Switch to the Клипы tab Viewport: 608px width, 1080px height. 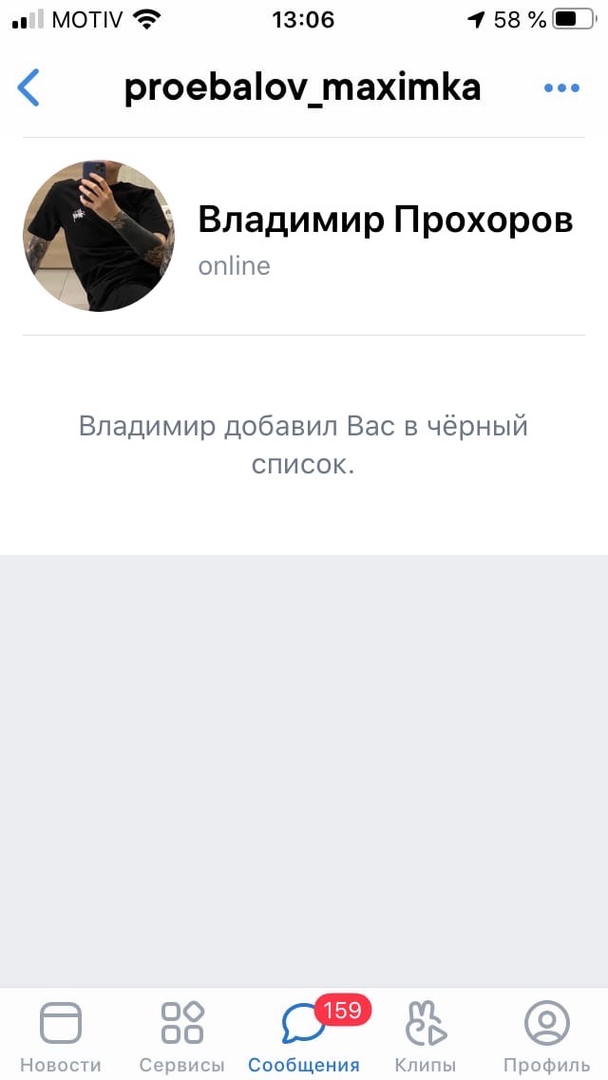coord(425,1036)
